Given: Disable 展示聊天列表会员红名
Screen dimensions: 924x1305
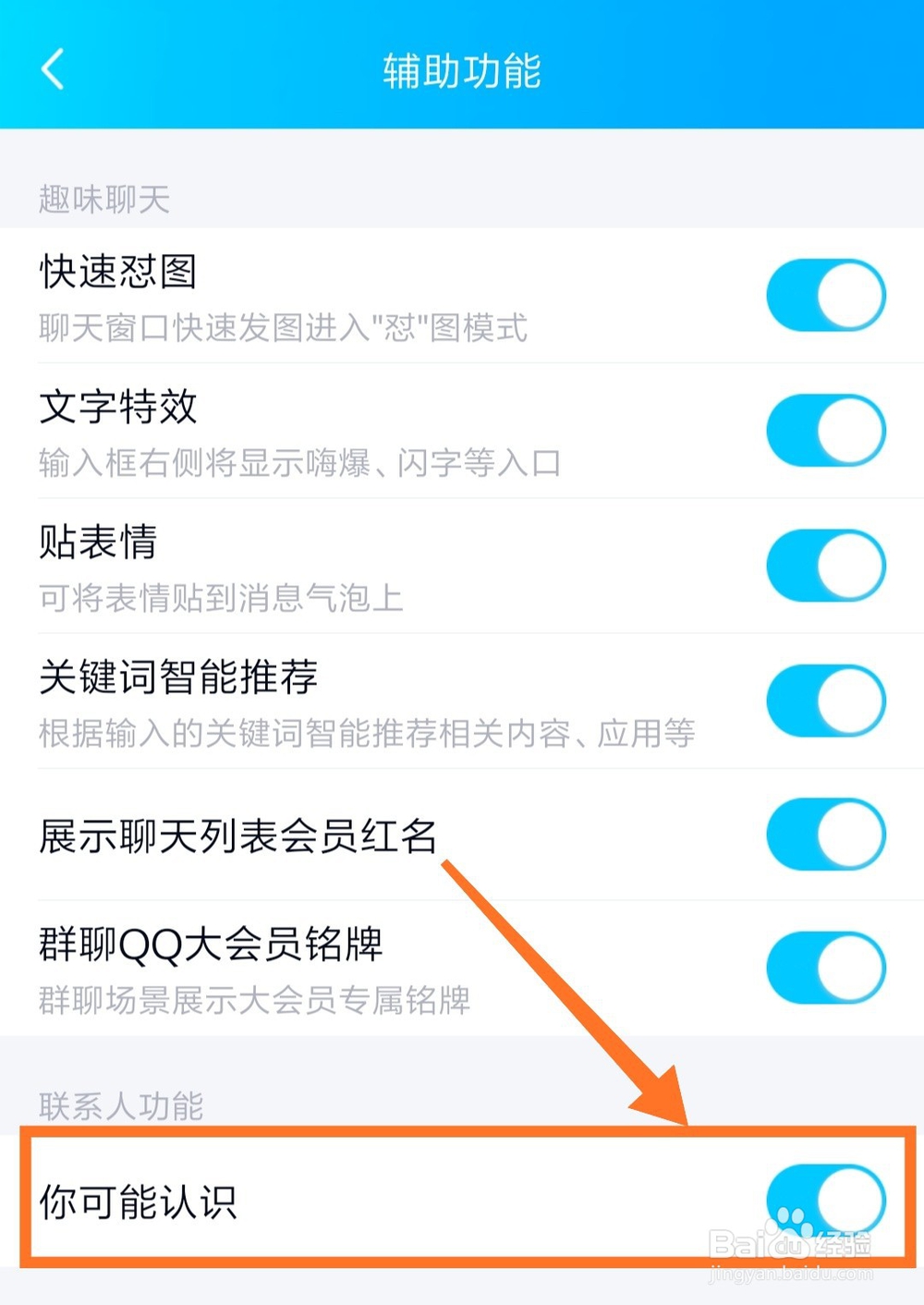Looking at the screenshot, I should click(825, 834).
